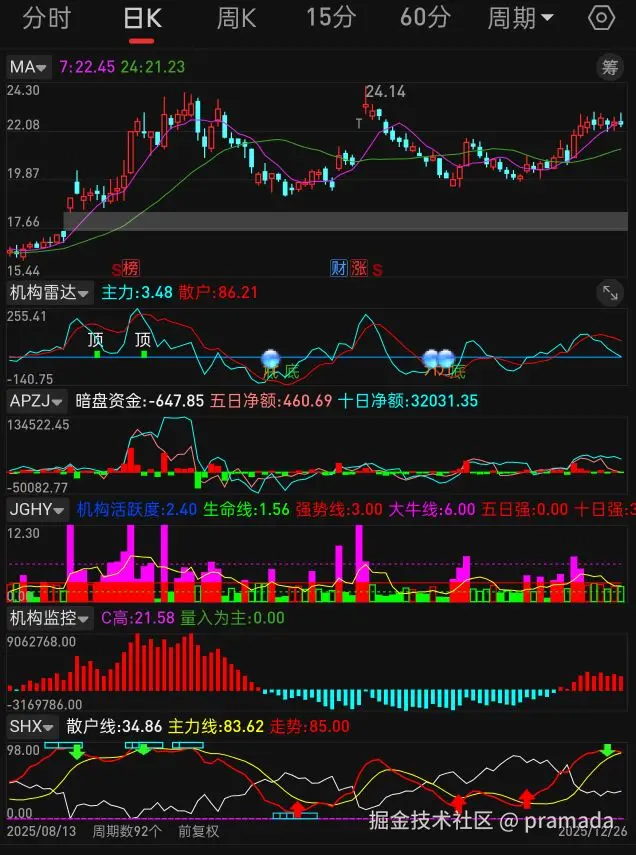Change the 机构雷达 indicator
The width and height of the screenshot is (636, 855).
[50, 293]
